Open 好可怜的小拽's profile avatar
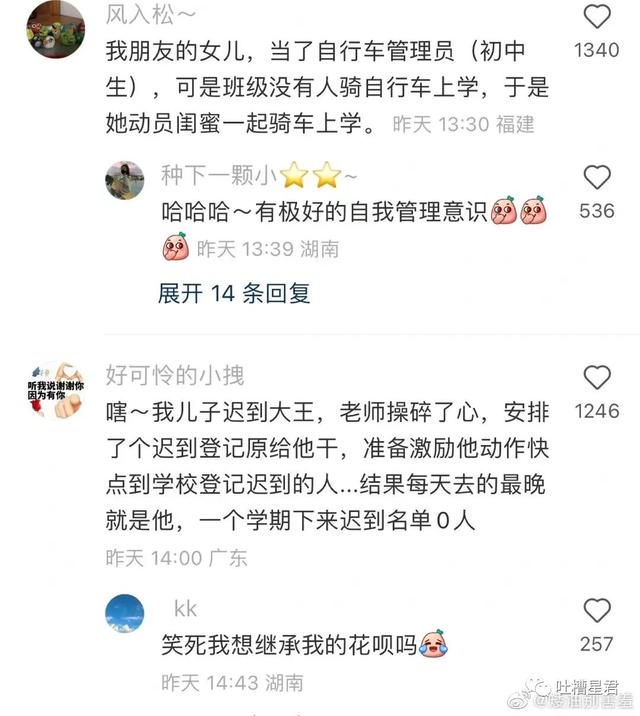Screen dimensions: 640x716 point(55,390)
